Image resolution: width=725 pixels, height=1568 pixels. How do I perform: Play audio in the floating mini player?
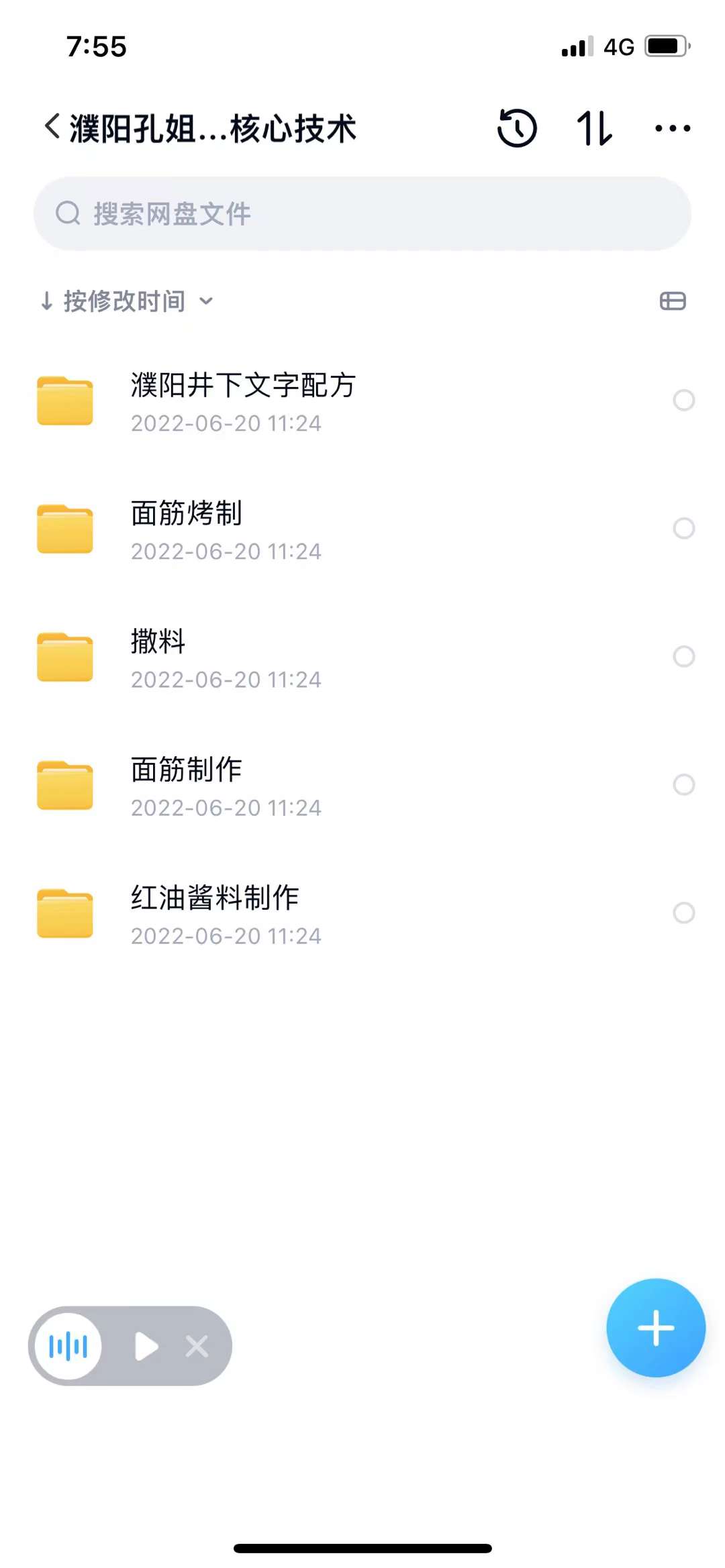(146, 1345)
